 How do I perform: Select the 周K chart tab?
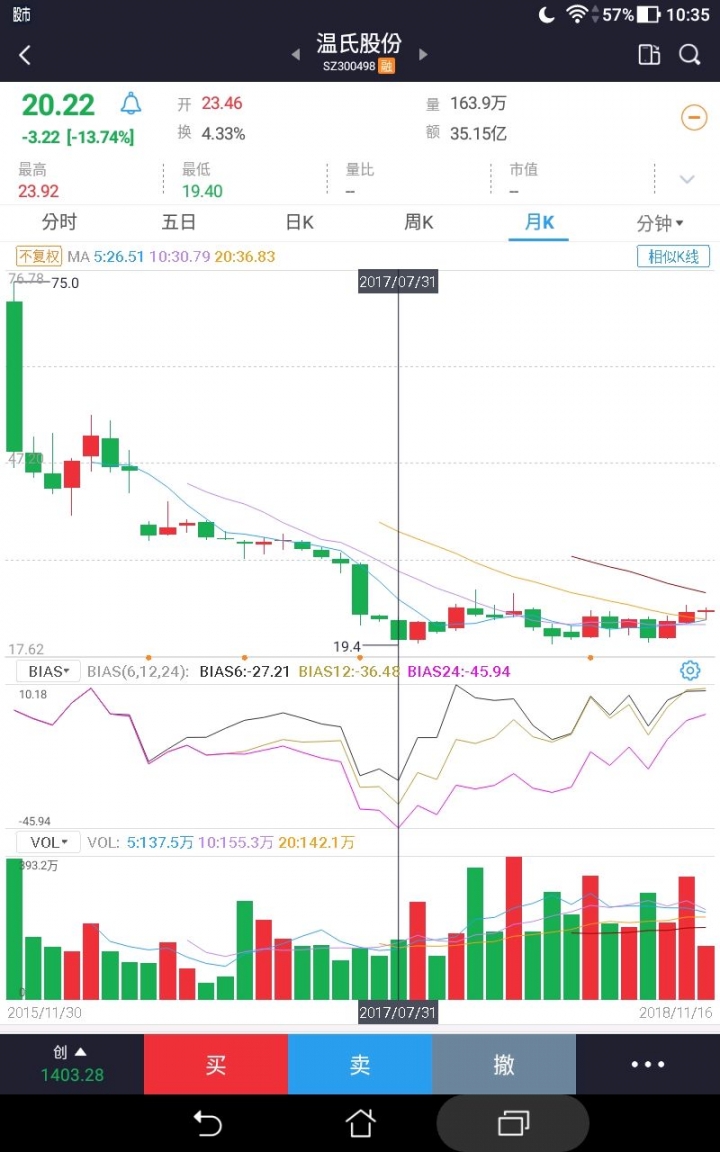point(419,222)
